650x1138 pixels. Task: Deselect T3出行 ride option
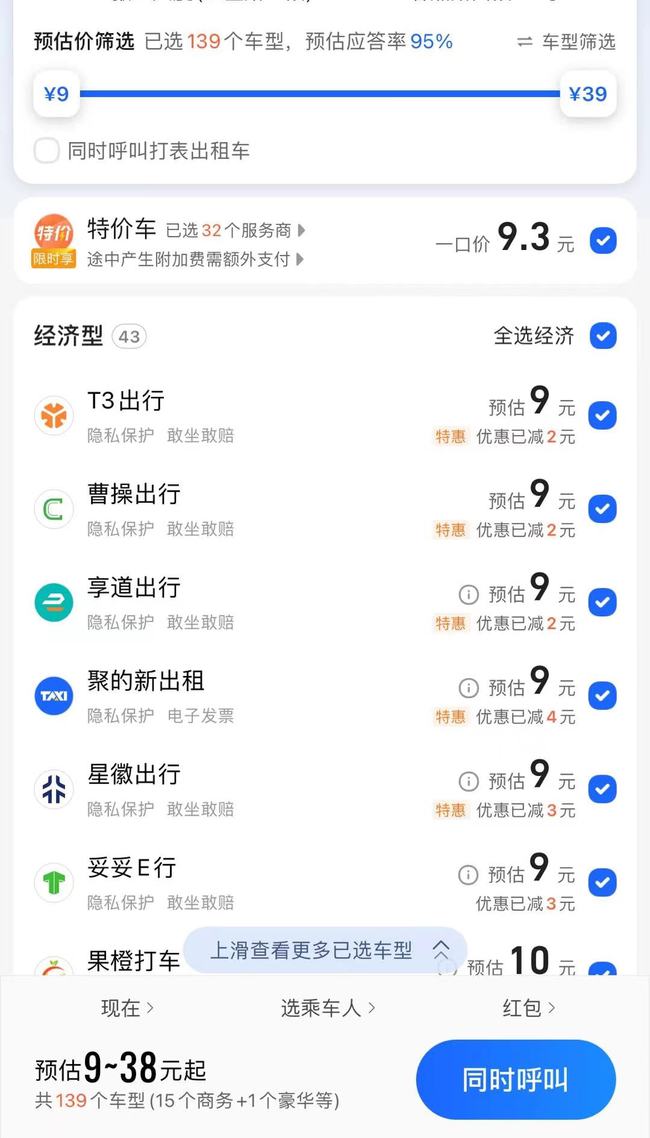(x=603, y=415)
